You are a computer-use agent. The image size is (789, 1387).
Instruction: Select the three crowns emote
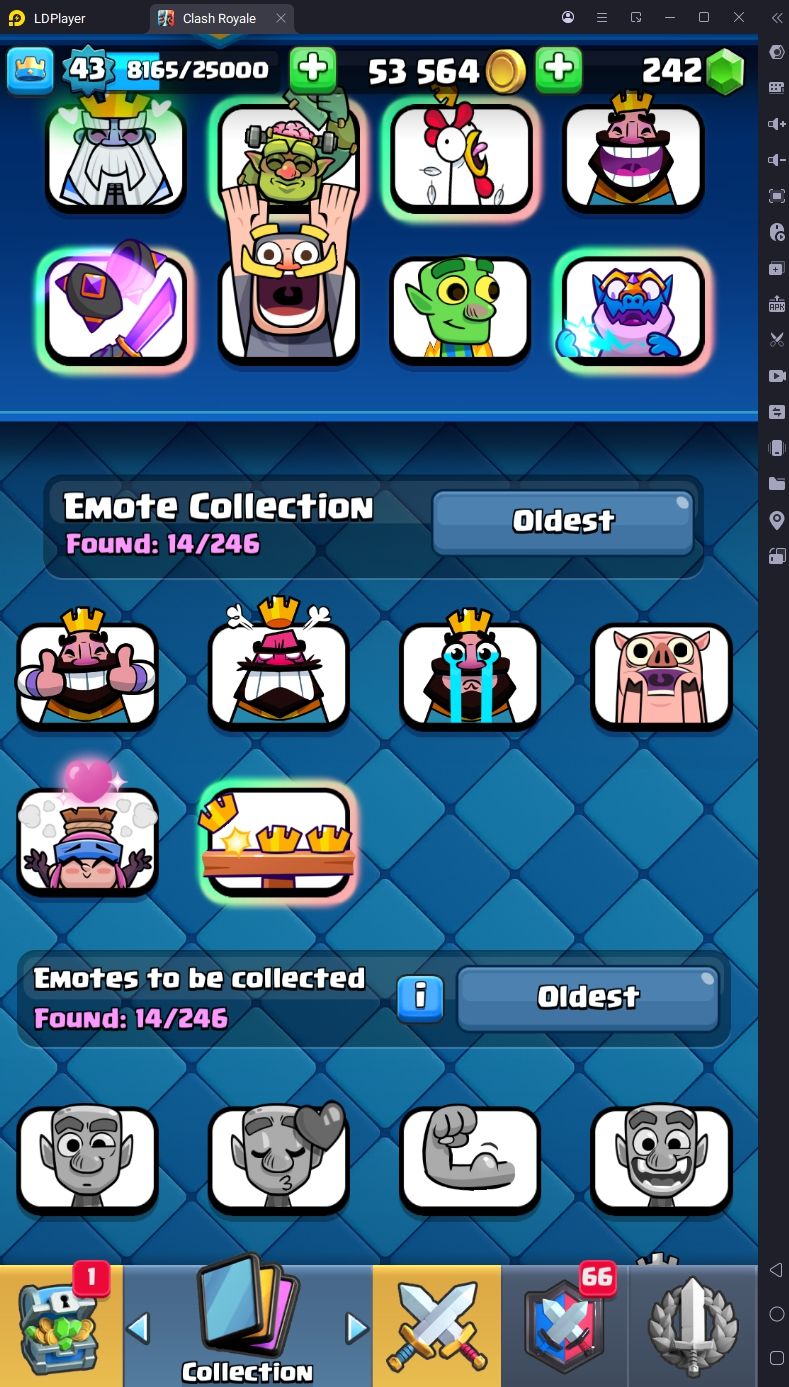[x=279, y=840]
